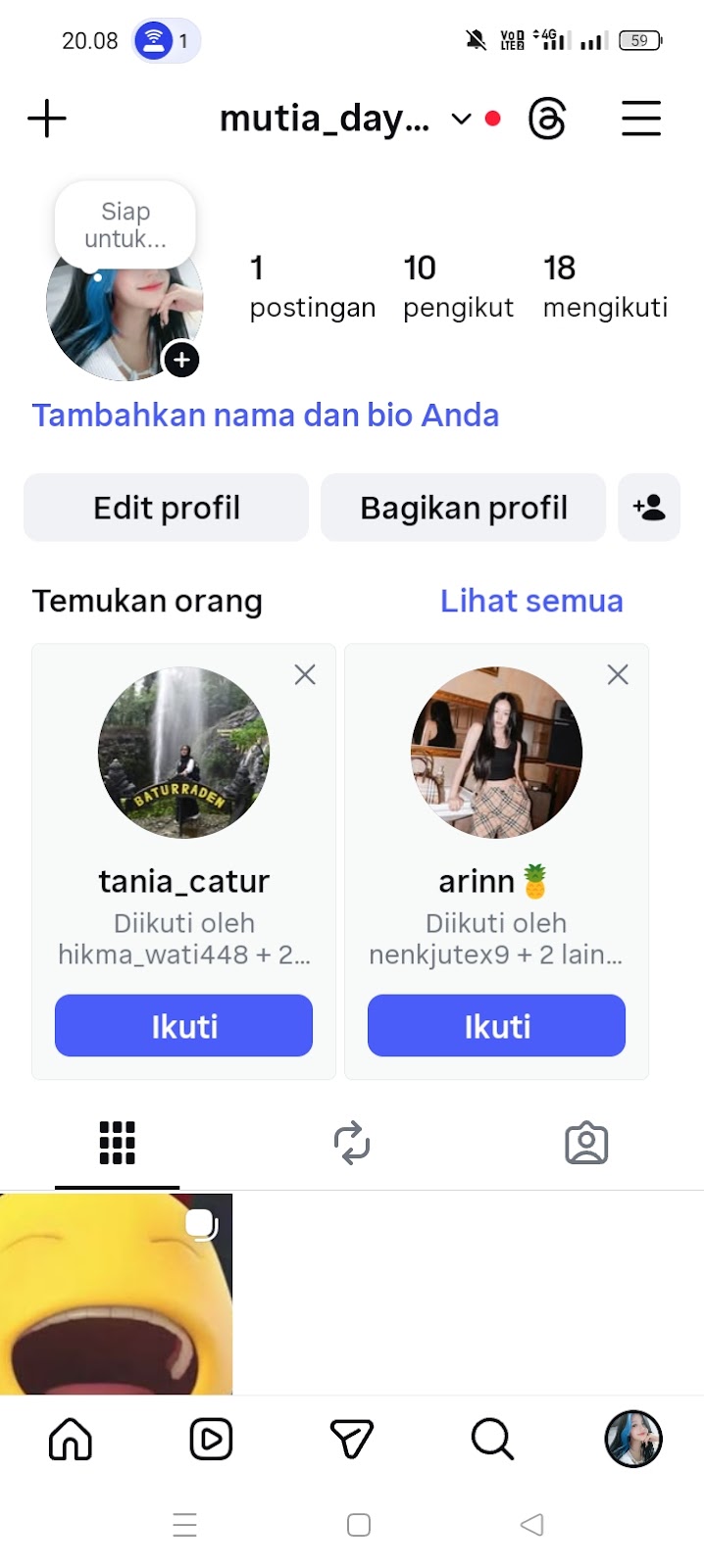Switch to the tagged photos tab

coord(586,1143)
